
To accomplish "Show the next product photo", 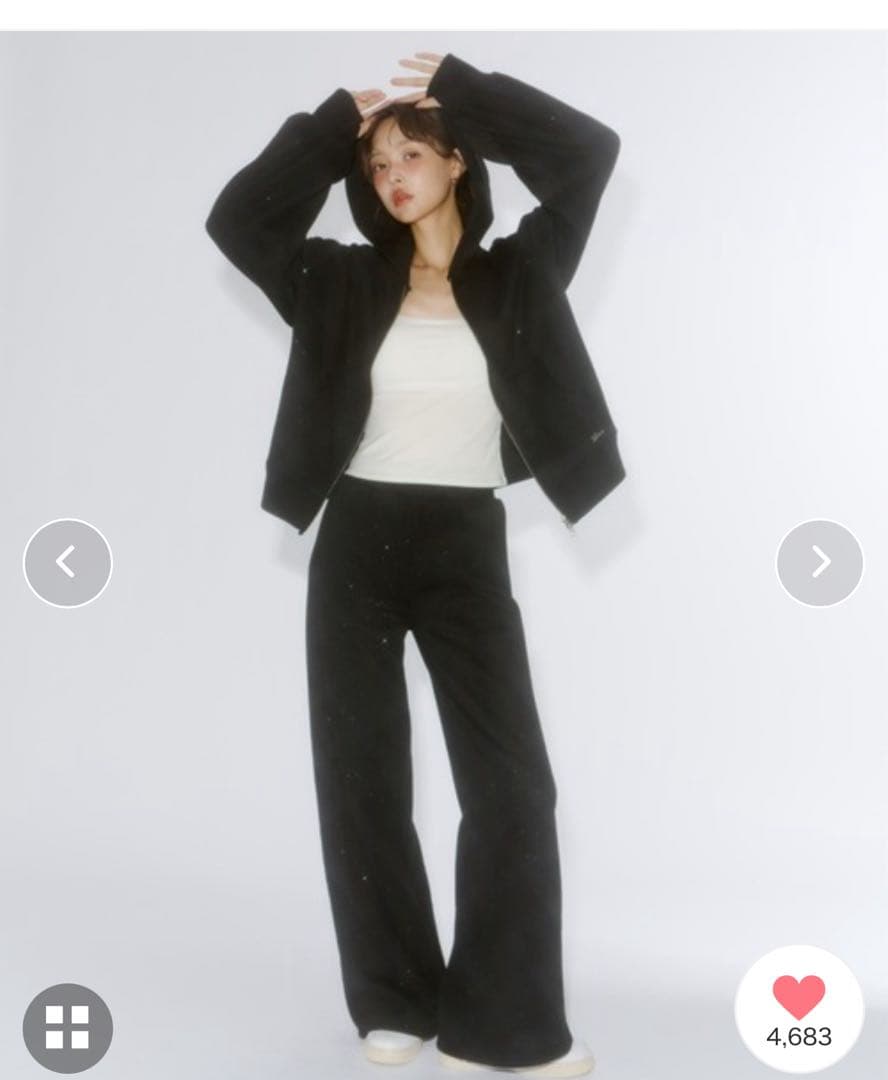I will pyautogui.click(x=820, y=563).
